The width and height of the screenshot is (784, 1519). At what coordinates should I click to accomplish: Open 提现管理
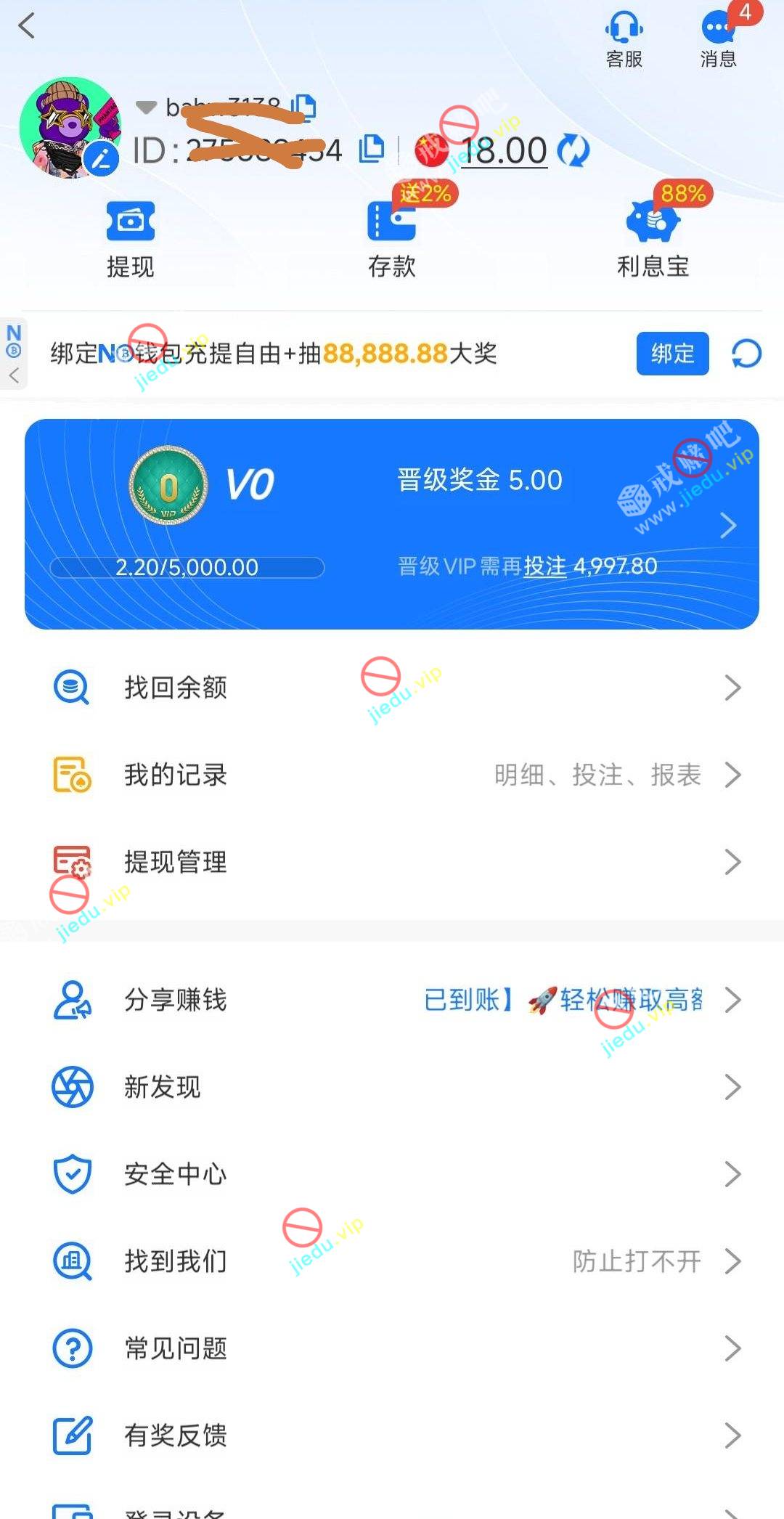tap(392, 862)
